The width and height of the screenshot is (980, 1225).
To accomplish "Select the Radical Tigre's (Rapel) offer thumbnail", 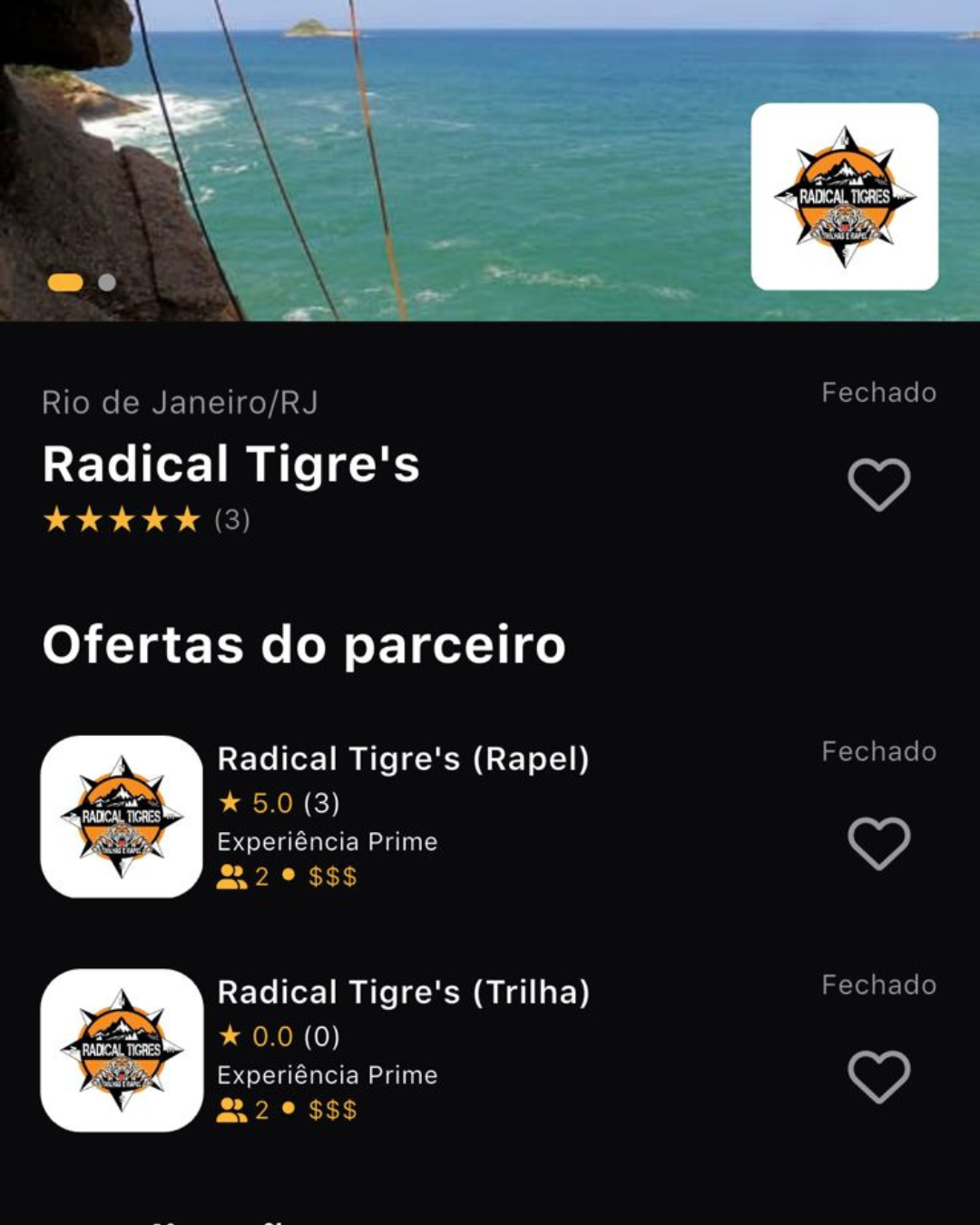I will pyautogui.click(x=121, y=819).
